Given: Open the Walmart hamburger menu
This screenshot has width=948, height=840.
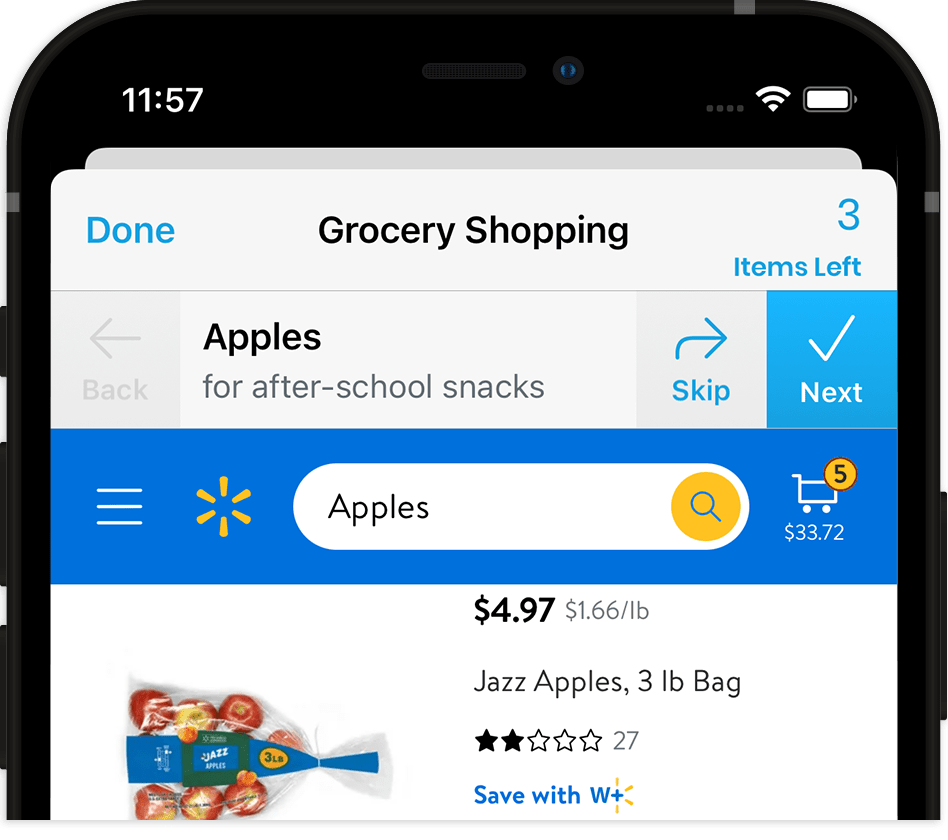Looking at the screenshot, I should click(119, 507).
